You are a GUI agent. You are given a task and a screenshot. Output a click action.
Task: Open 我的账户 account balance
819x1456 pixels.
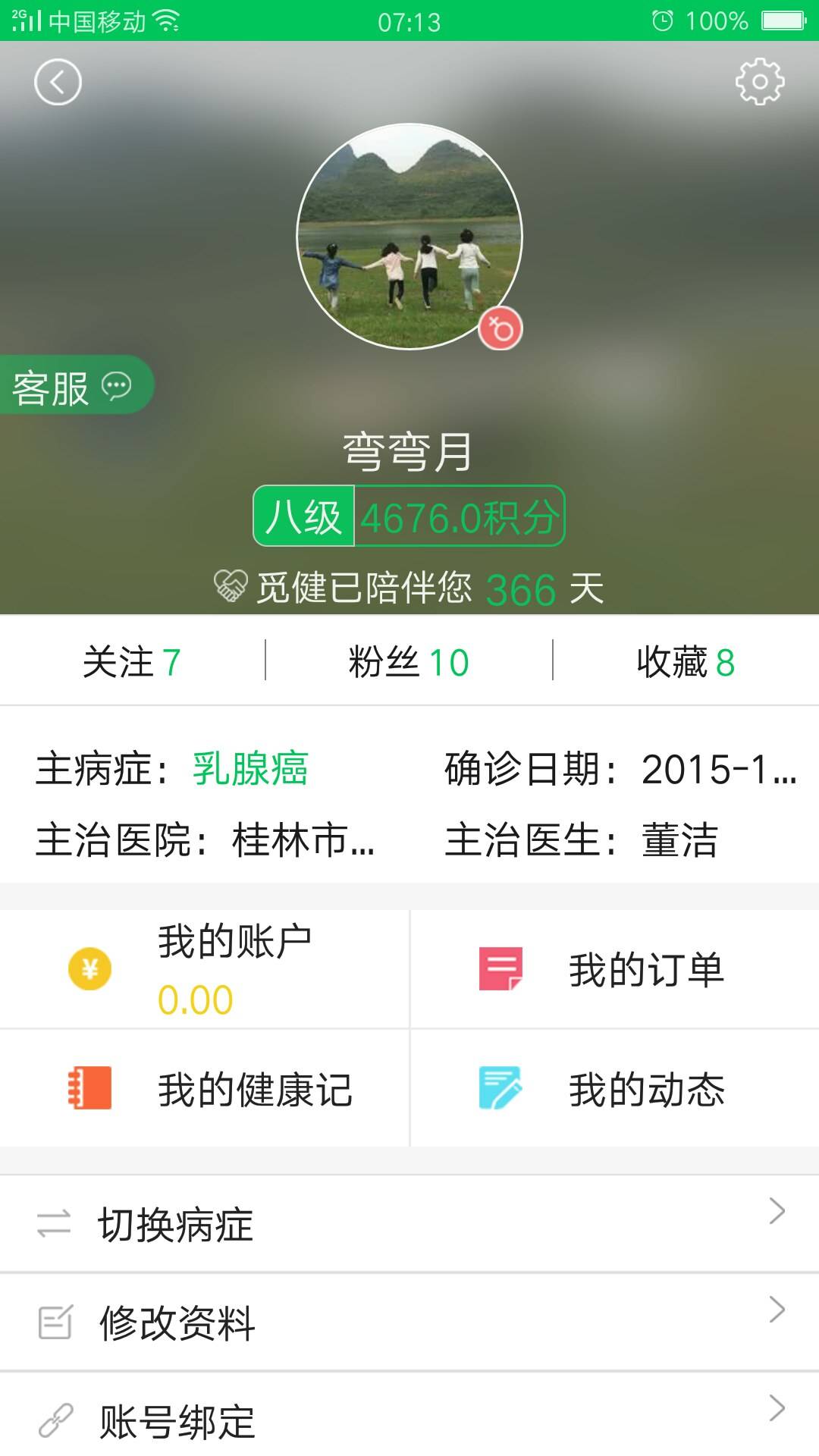tap(205, 969)
